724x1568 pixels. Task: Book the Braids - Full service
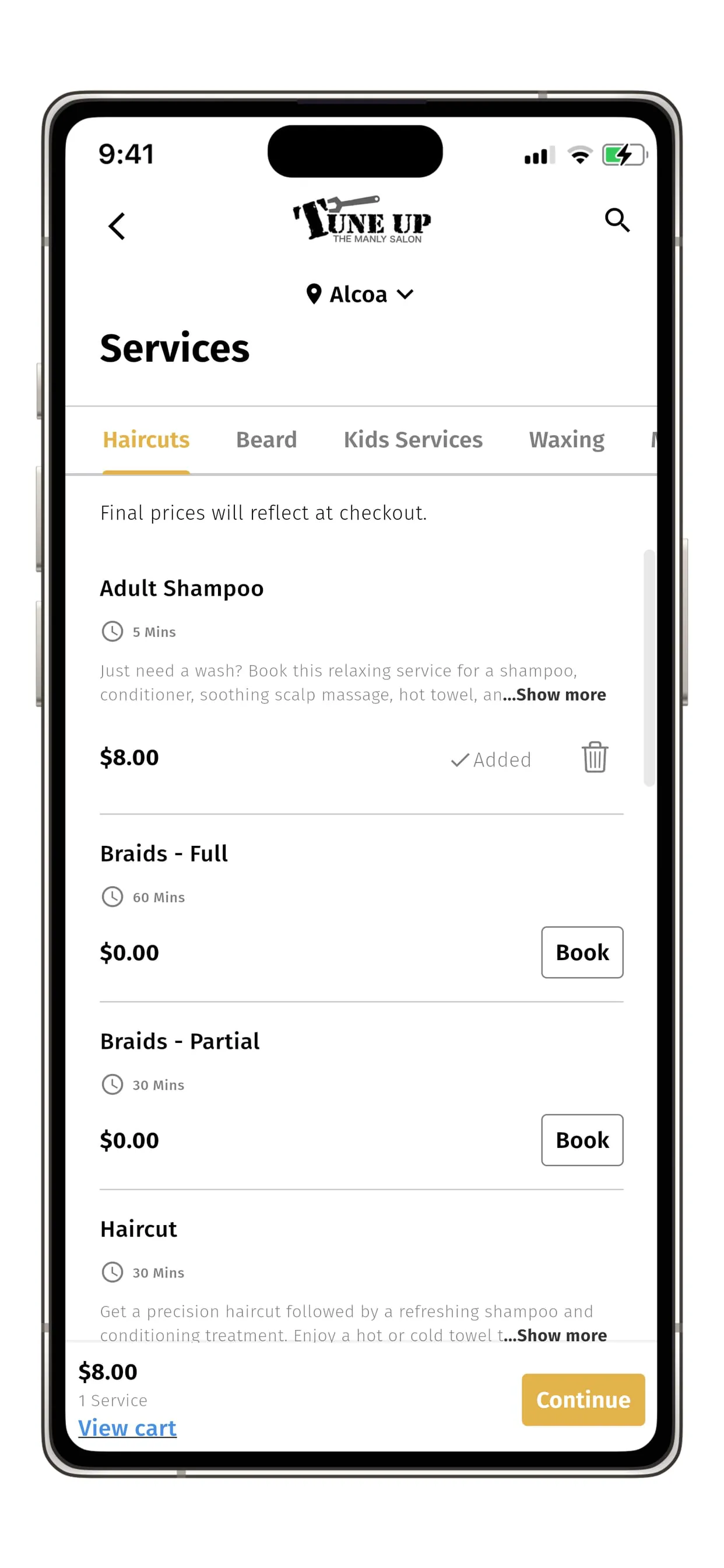coord(582,952)
